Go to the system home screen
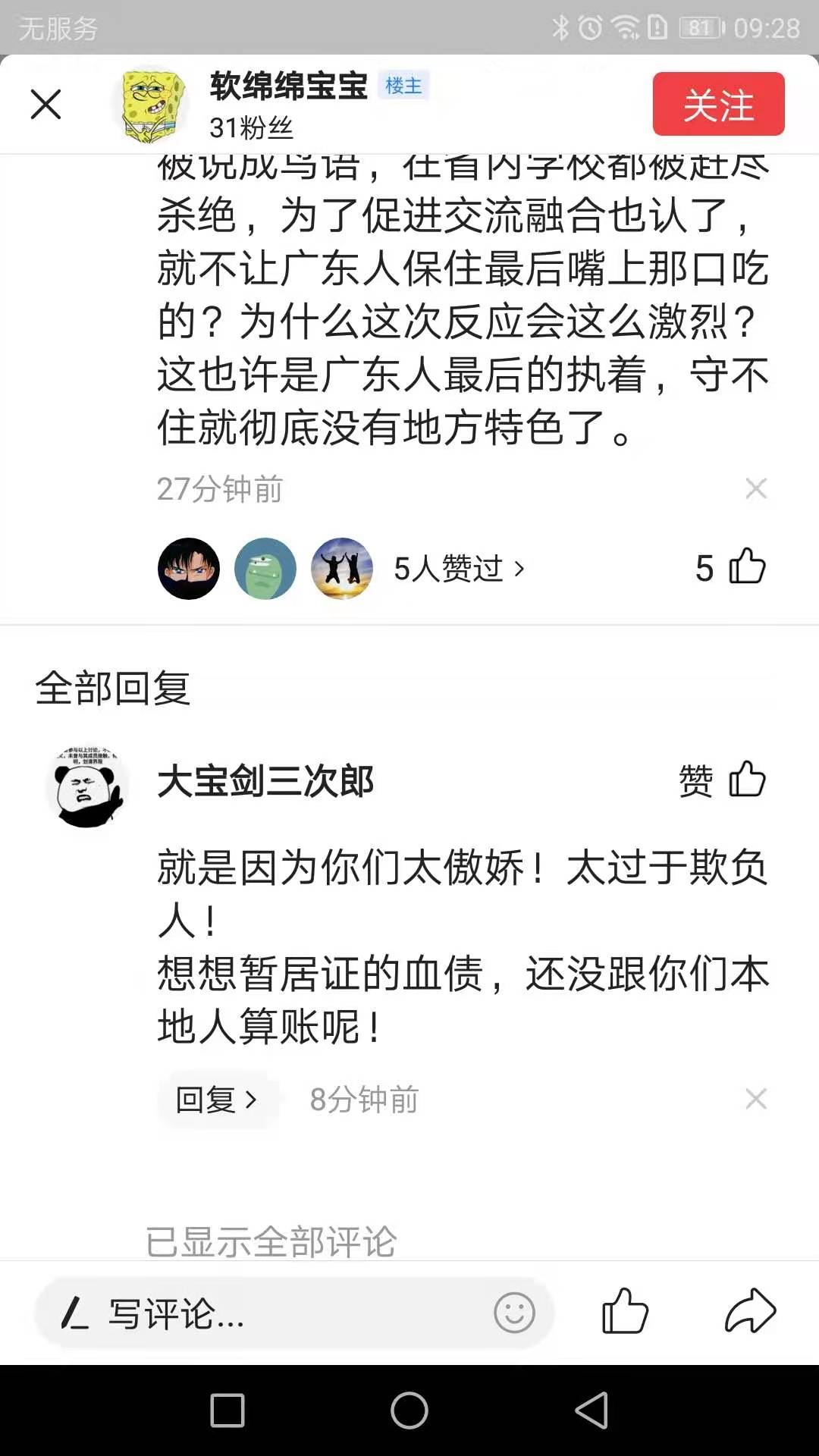 [409, 1410]
